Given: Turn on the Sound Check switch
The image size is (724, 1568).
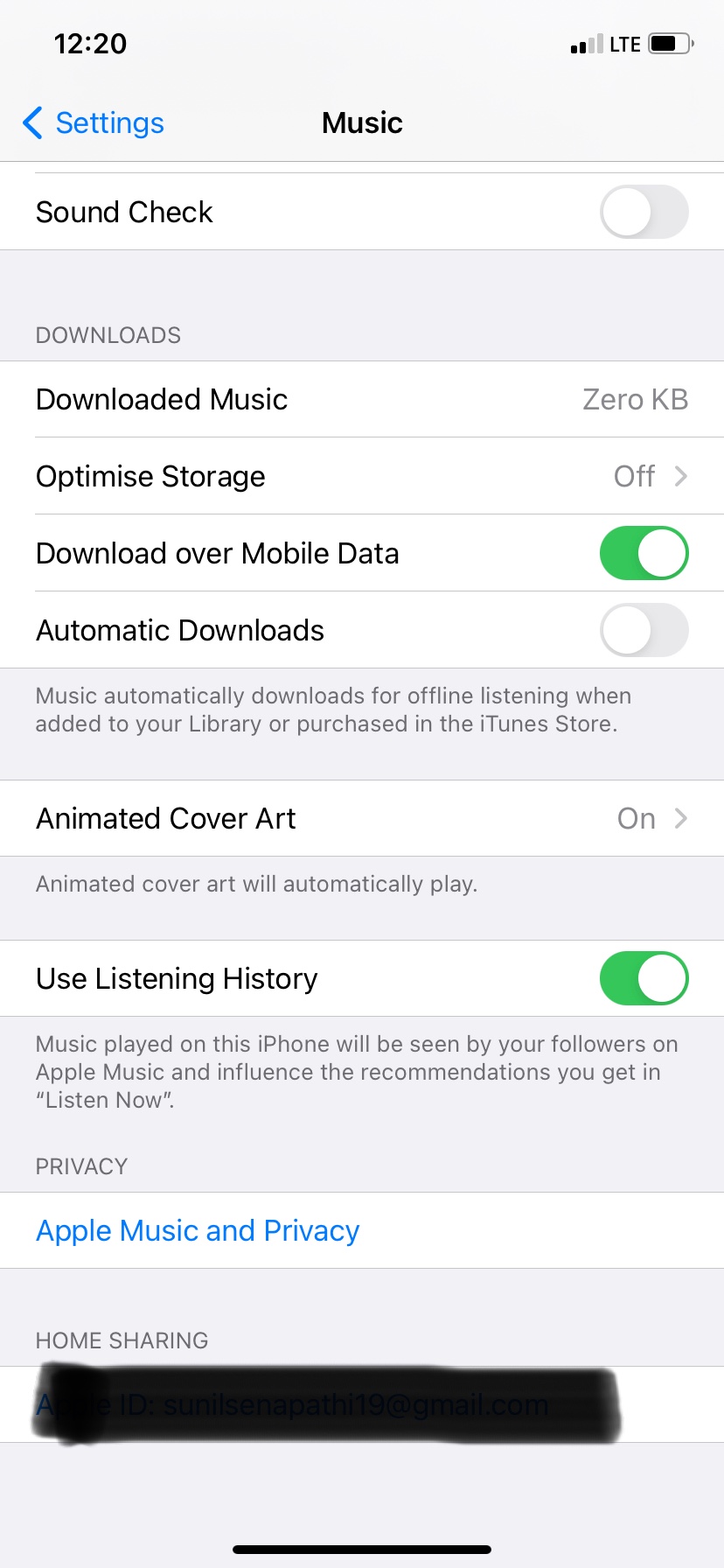Looking at the screenshot, I should pyautogui.click(x=644, y=212).
